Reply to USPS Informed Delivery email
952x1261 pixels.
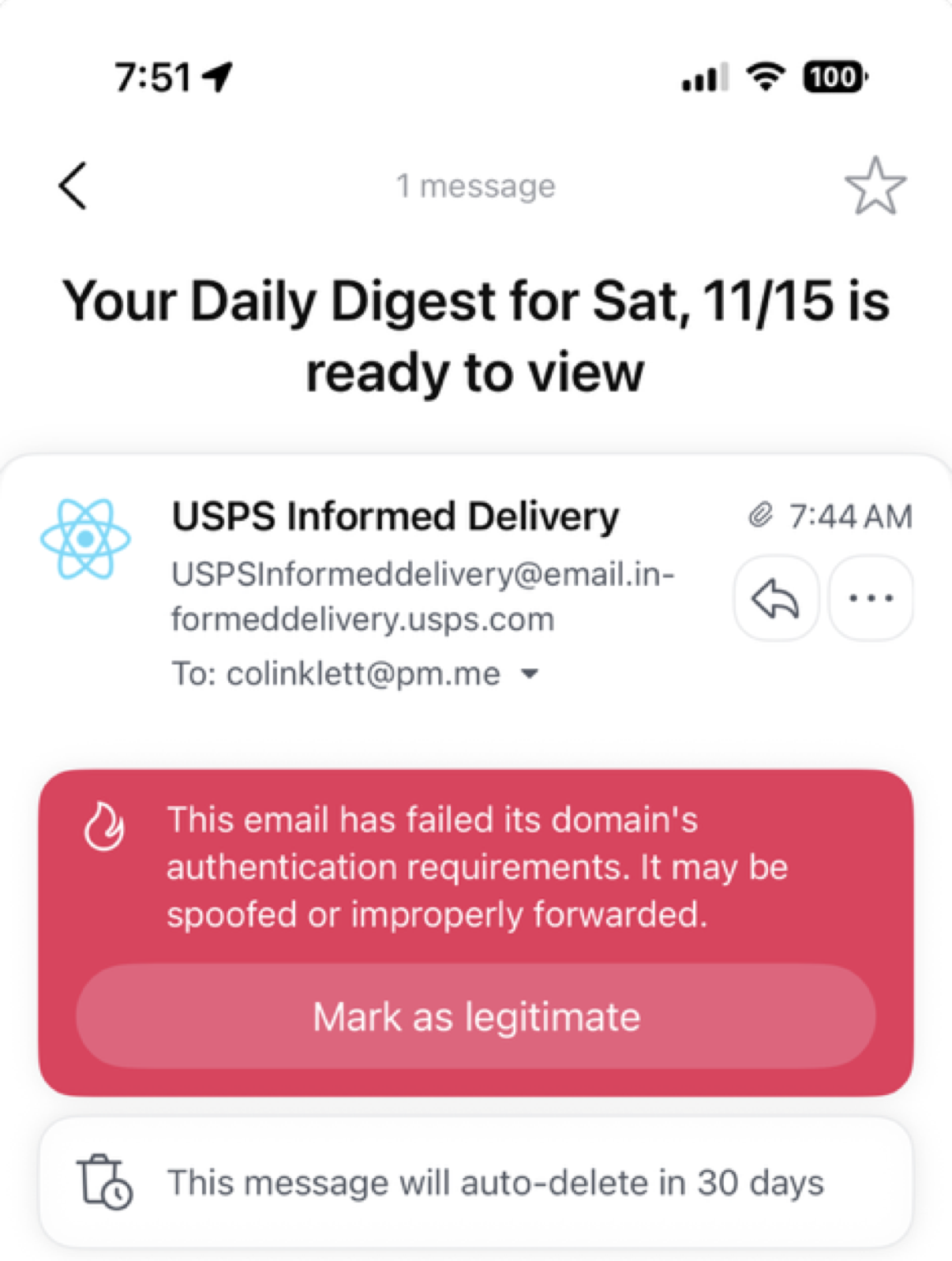(776, 599)
